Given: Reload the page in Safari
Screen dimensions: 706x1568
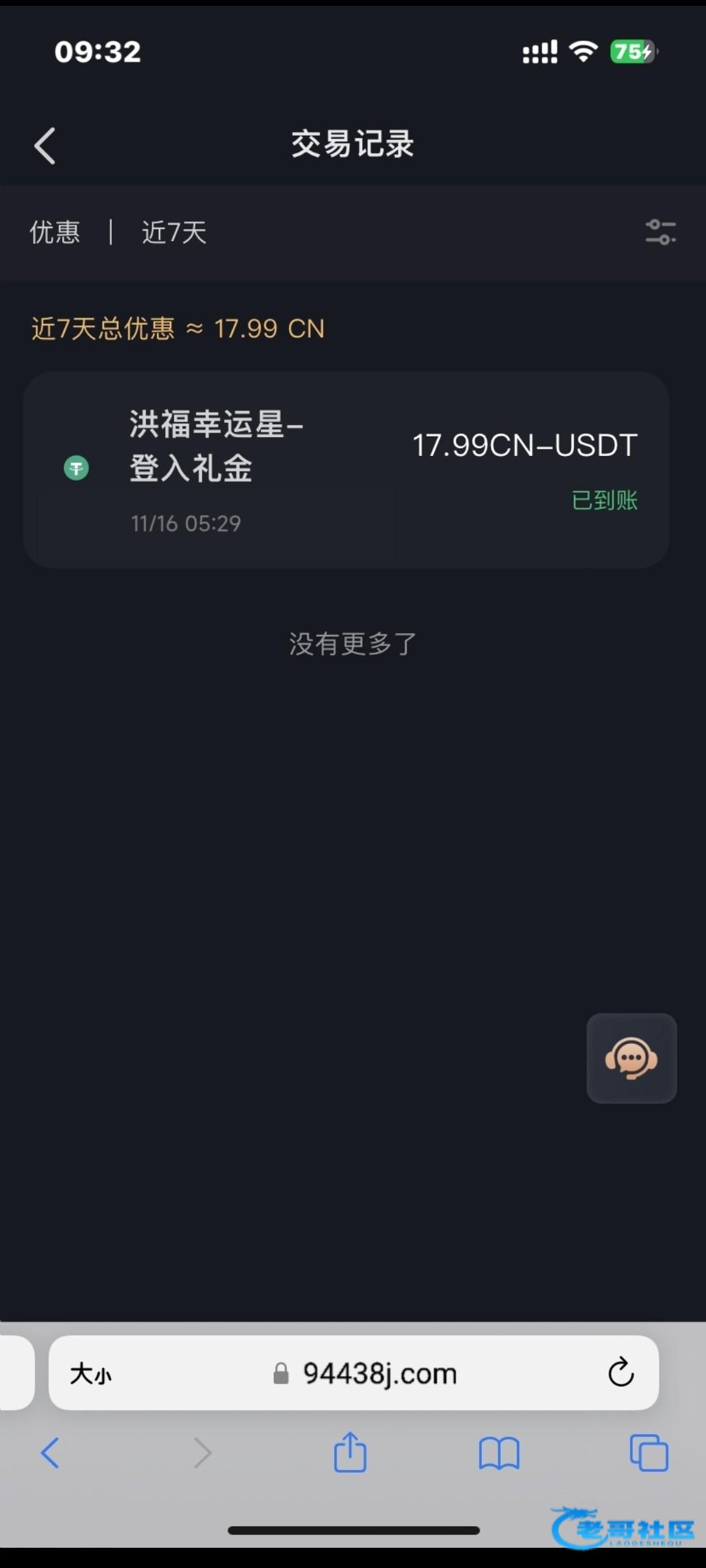Looking at the screenshot, I should [620, 1372].
